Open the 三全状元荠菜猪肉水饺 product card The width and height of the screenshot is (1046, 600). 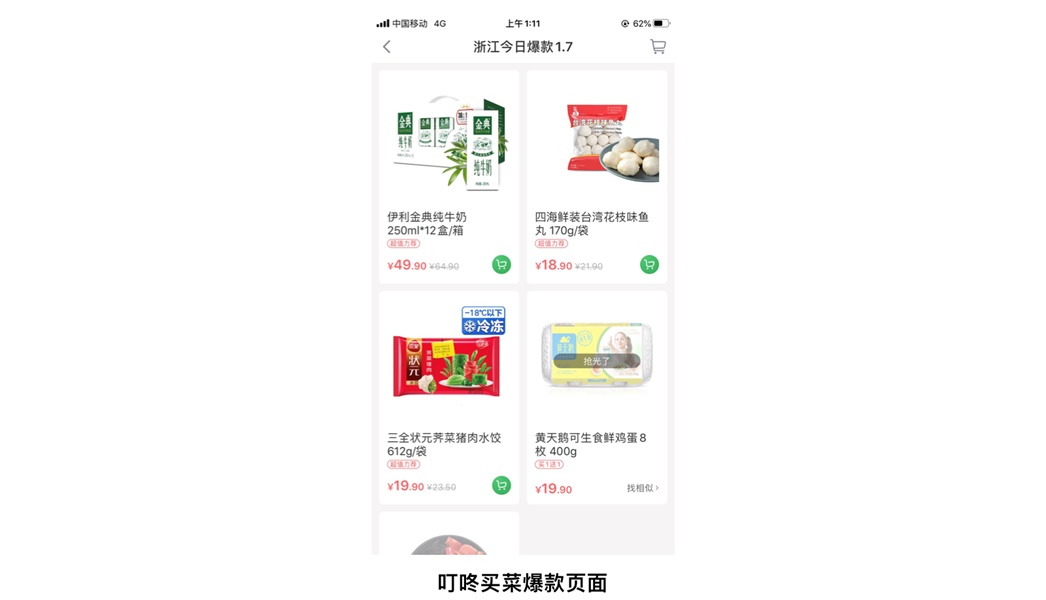point(448,370)
